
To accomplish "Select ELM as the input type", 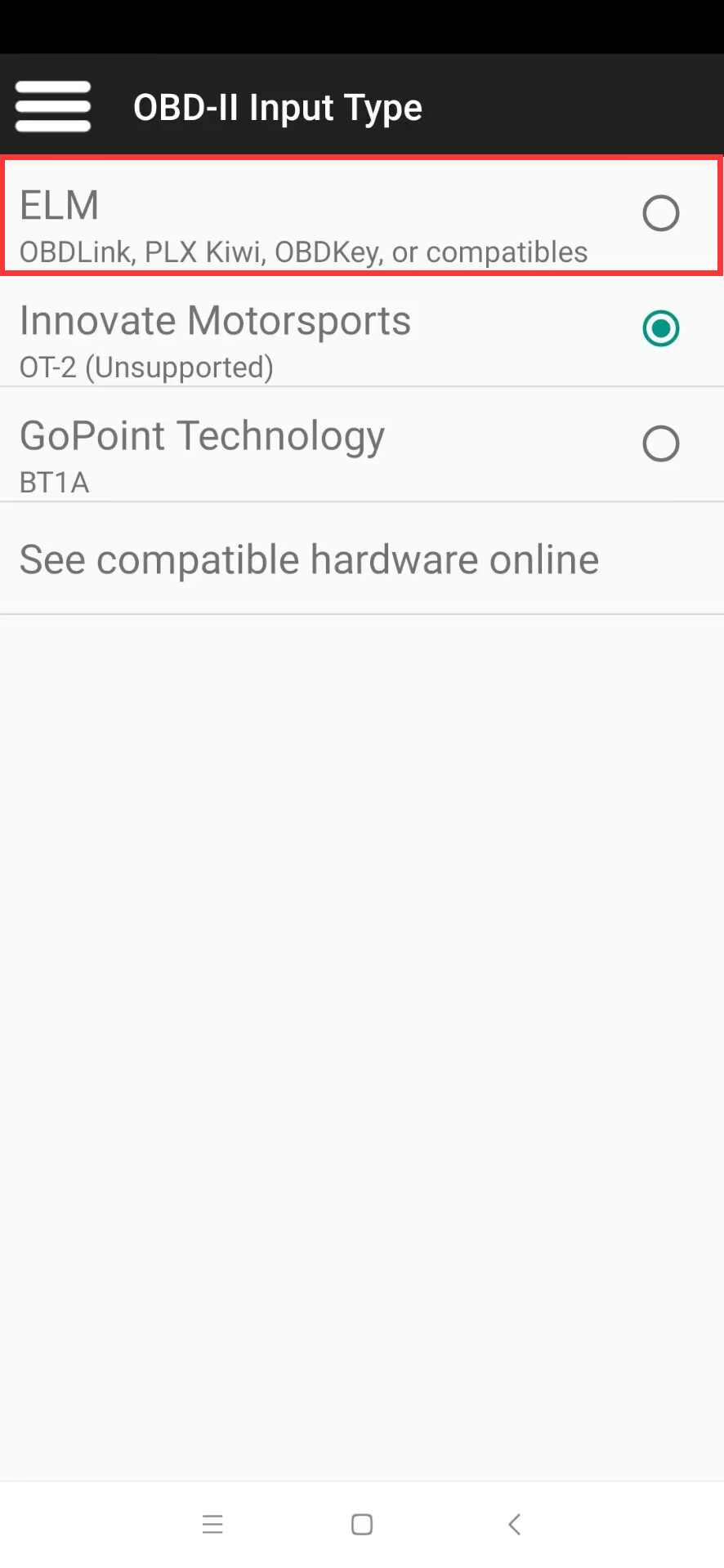I will 362,215.
